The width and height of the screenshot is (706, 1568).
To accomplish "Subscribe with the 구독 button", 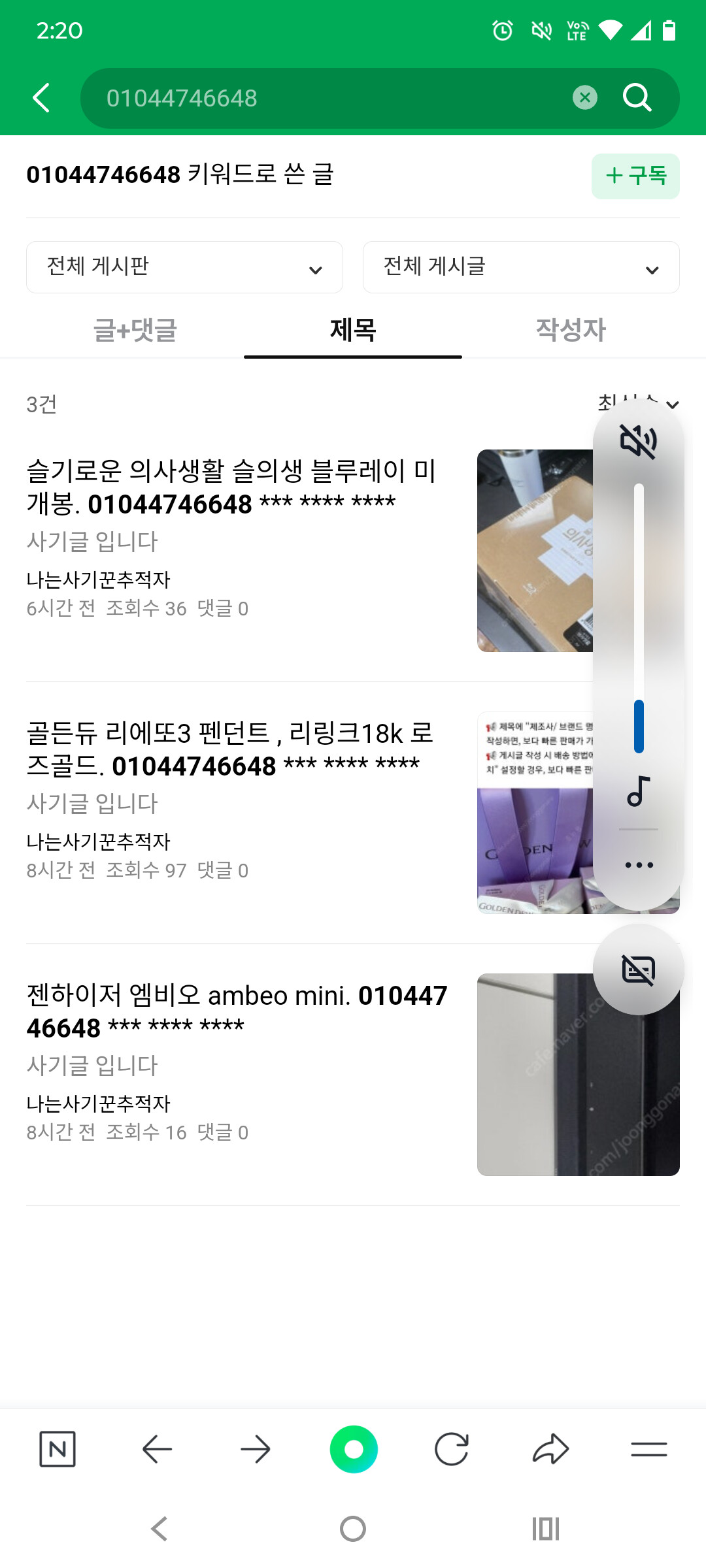I will [635, 176].
